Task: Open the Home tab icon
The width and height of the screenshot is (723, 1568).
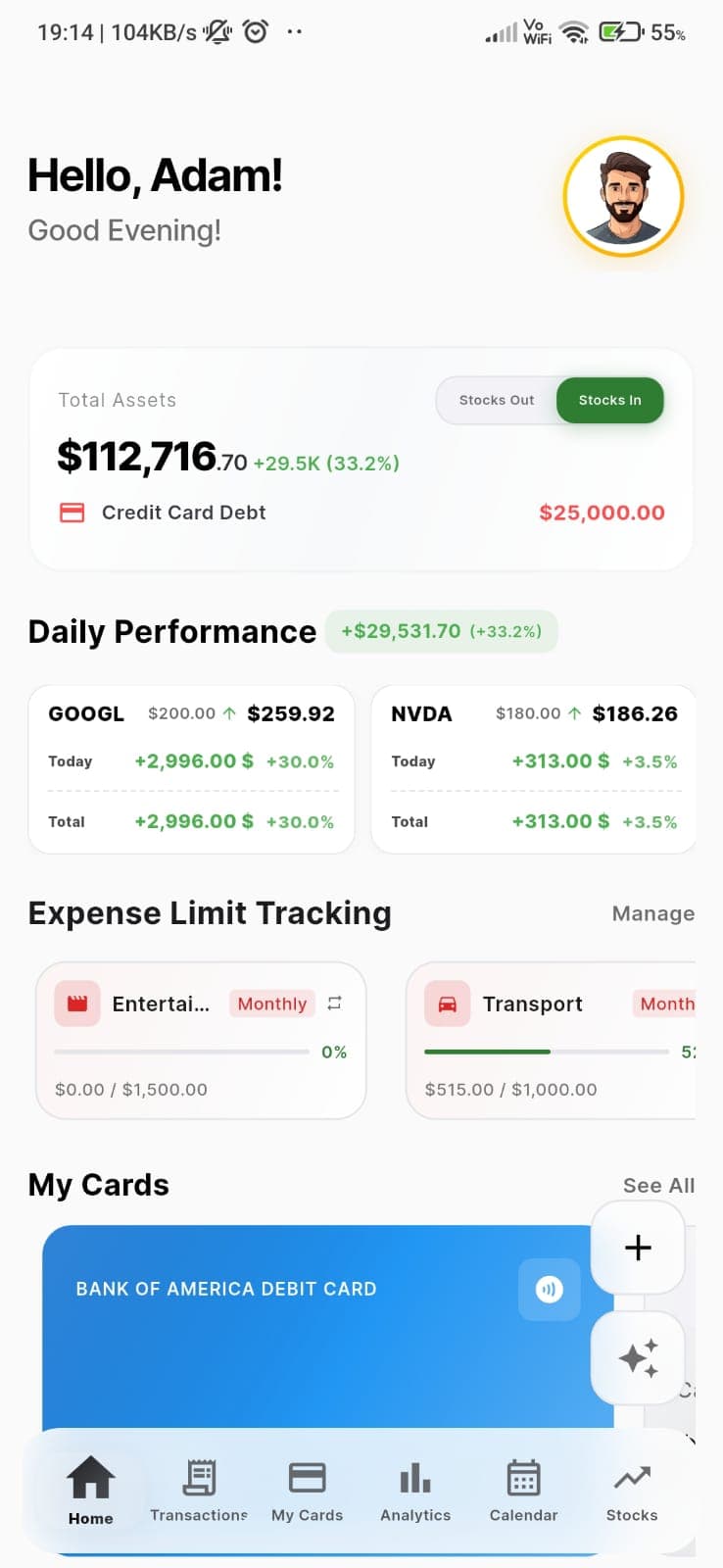Action: (x=90, y=1473)
